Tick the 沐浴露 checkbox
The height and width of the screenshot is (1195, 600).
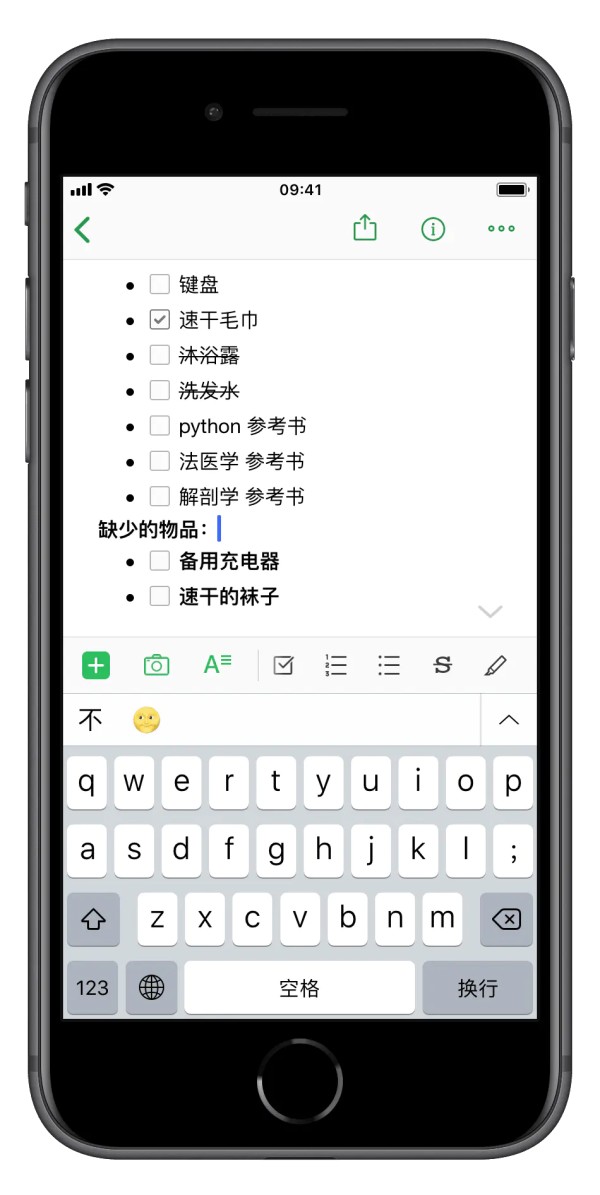click(159, 355)
